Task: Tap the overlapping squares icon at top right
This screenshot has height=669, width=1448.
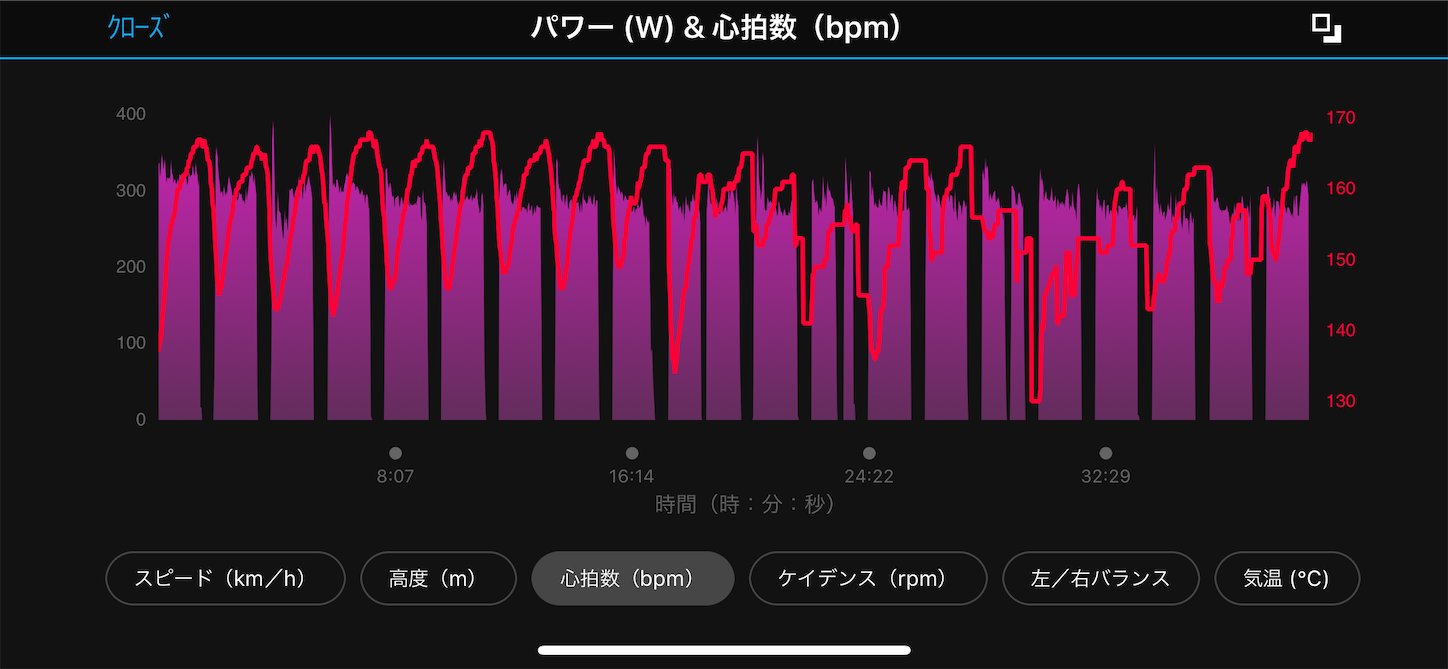Action: (1326, 29)
